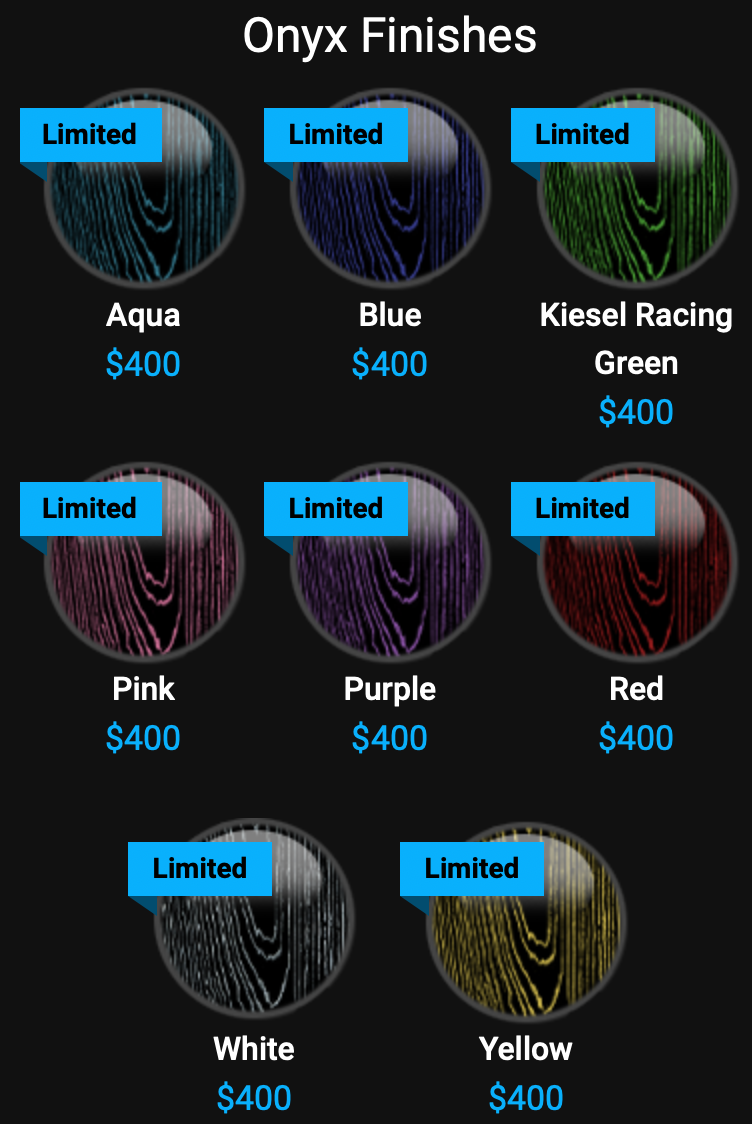Image resolution: width=752 pixels, height=1124 pixels.
Task: Choose the Kiesel Racing Green finish
Action: [x=637, y=185]
